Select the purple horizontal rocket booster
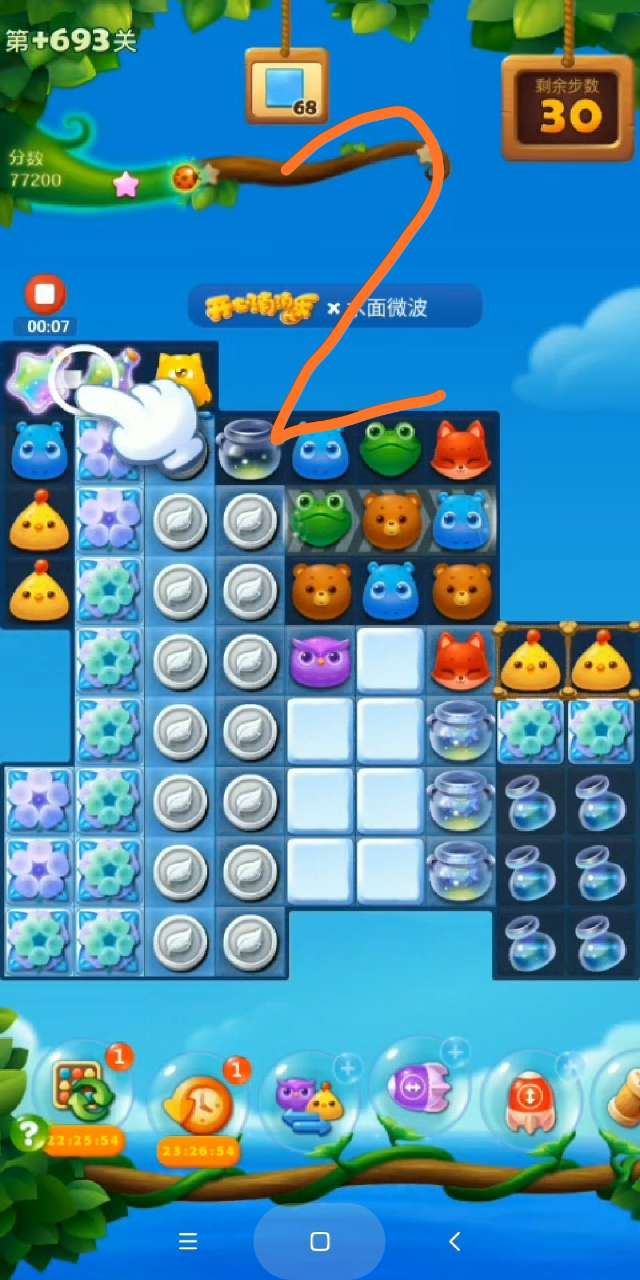Image resolution: width=640 pixels, height=1280 pixels. tap(419, 1087)
